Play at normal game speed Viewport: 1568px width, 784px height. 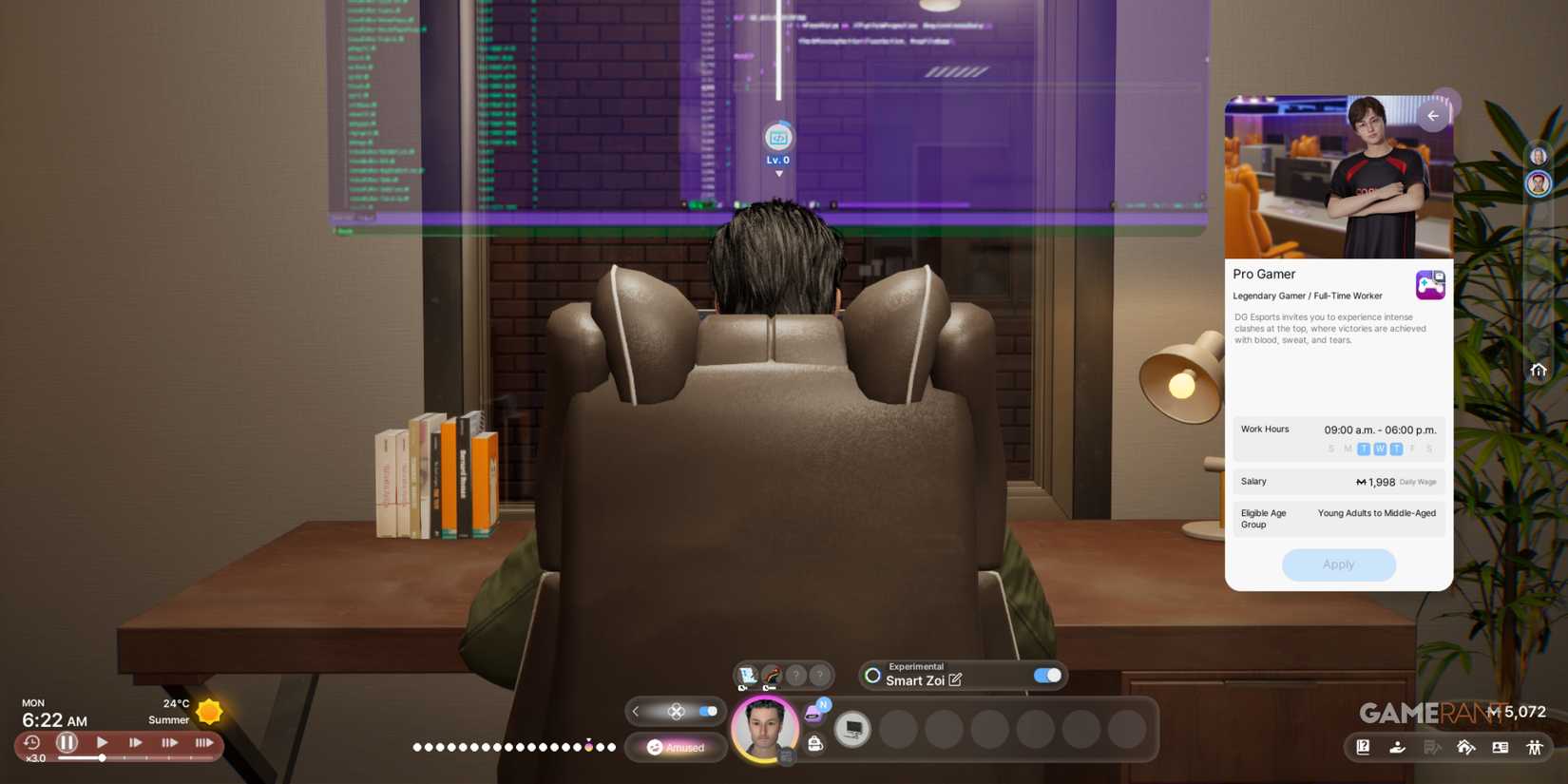(x=102, y=742)
